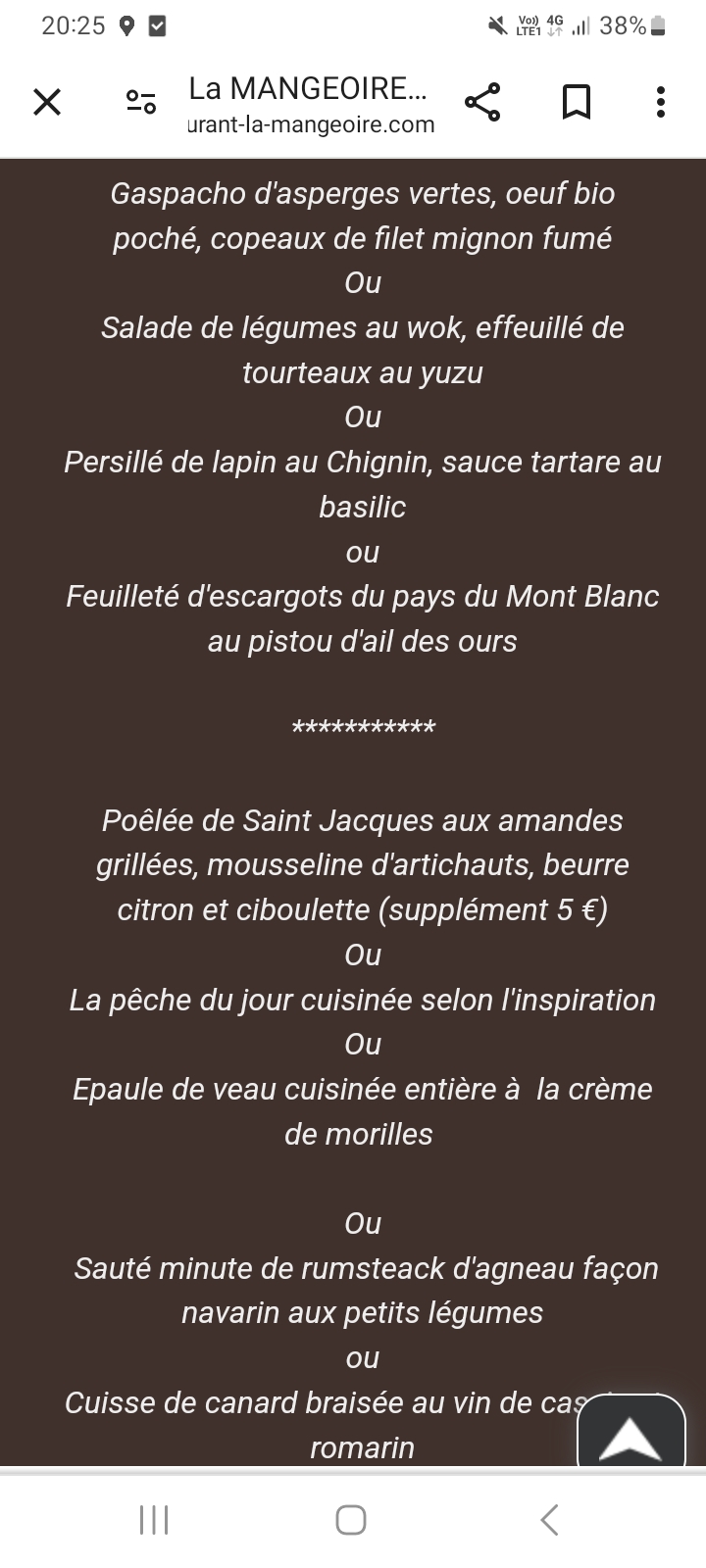
Task: Open the three-dot overflow menu
Action: coord(661,102)
